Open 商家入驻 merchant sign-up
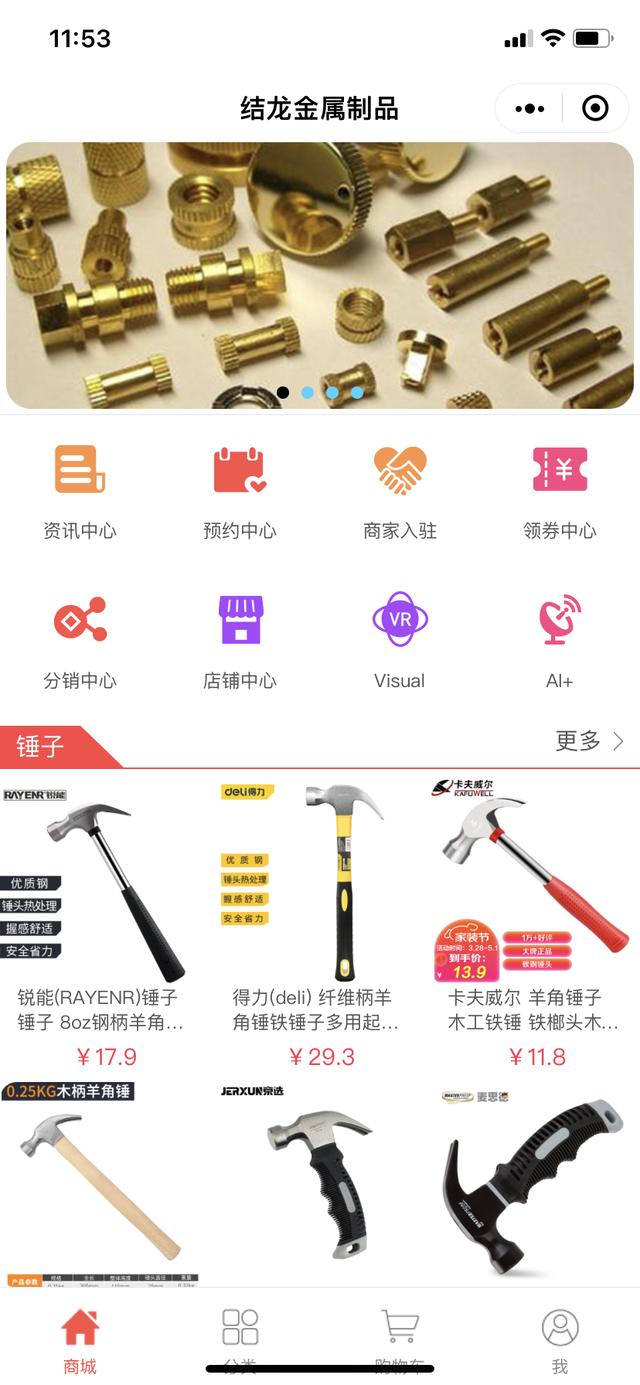640x1385 pixels. [x=400, y=490]
